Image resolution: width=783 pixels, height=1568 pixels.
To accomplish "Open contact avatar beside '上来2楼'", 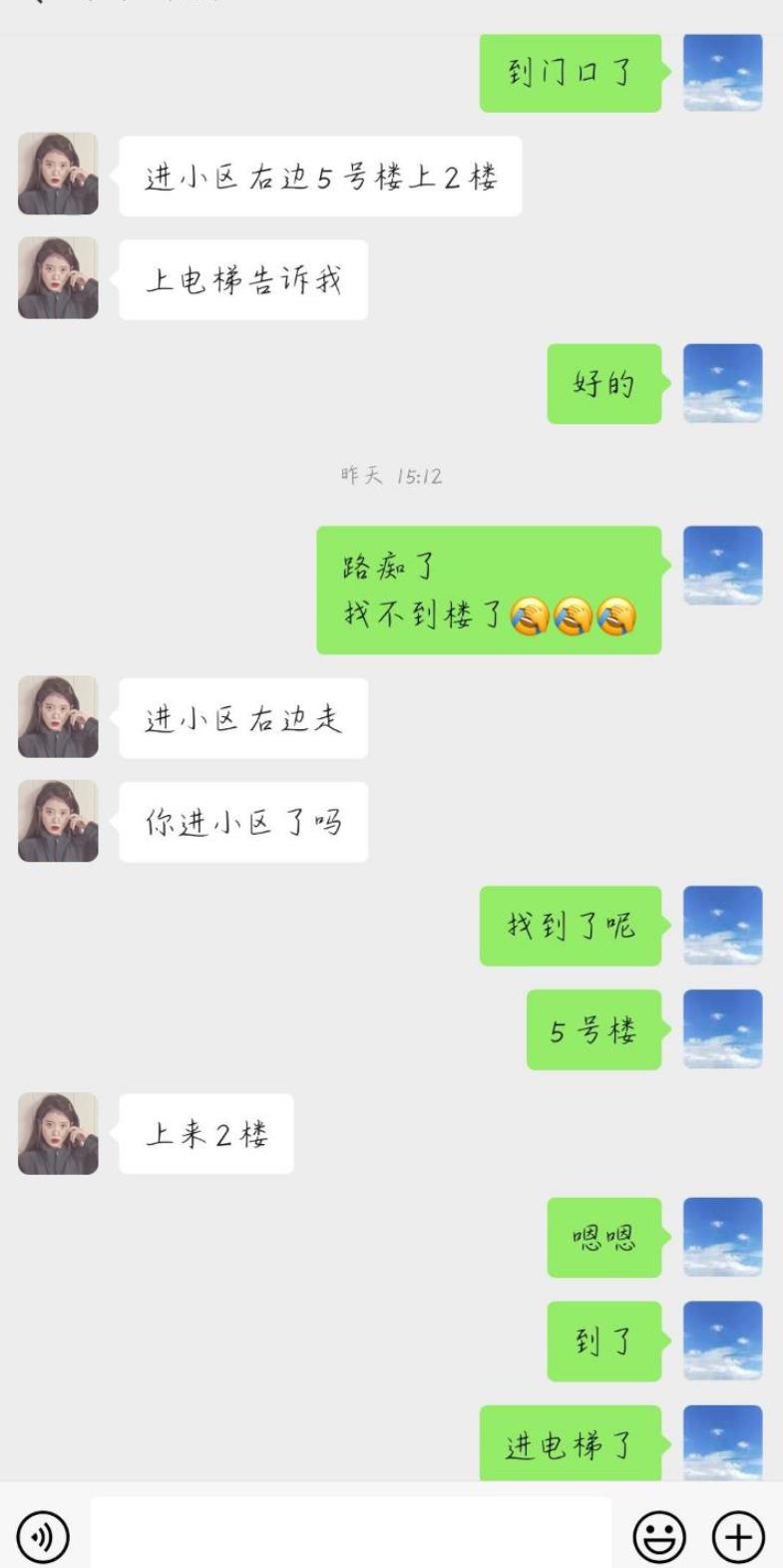I will click(58, 1133).
